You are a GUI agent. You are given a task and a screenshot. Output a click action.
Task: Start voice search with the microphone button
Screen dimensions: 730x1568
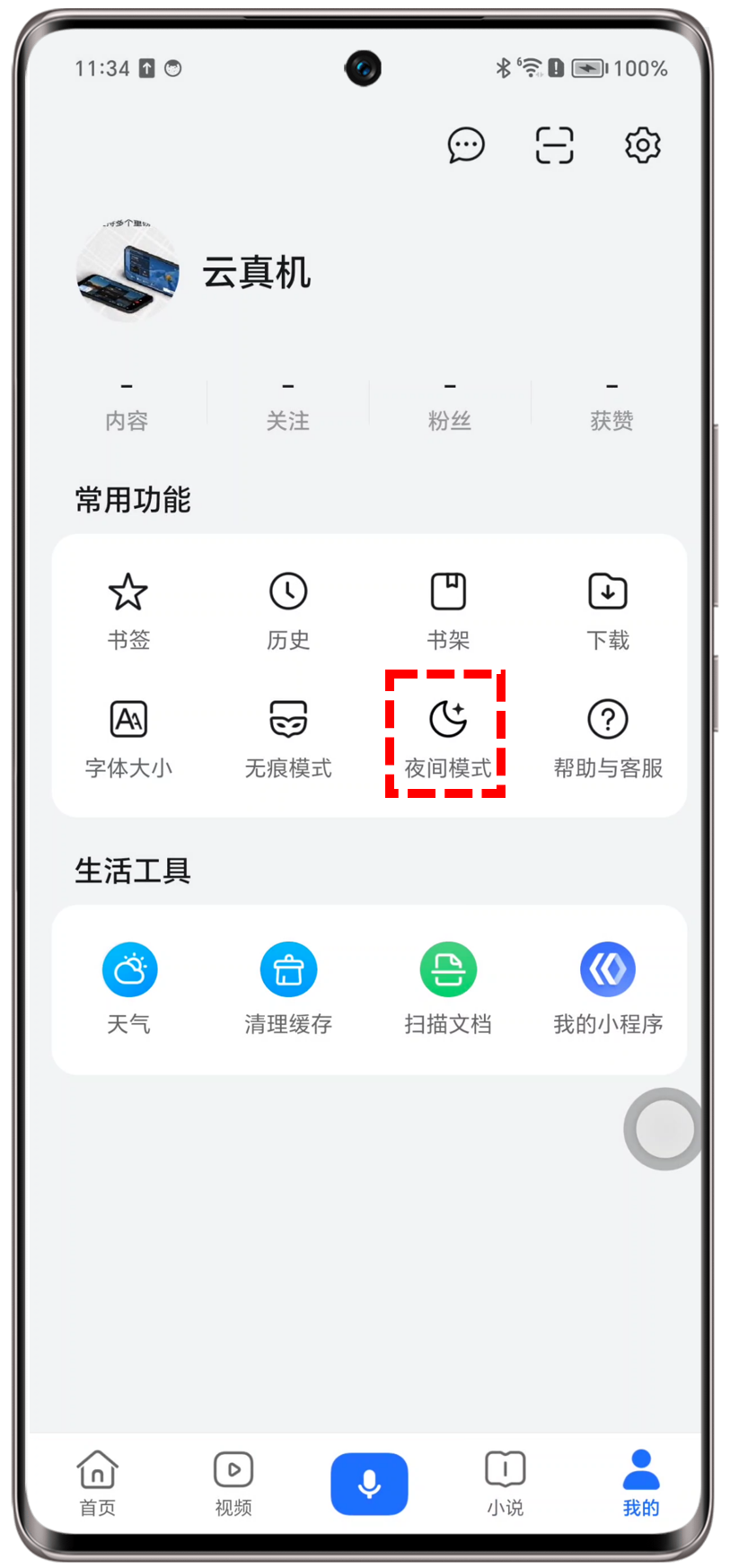coord(369,1483)
